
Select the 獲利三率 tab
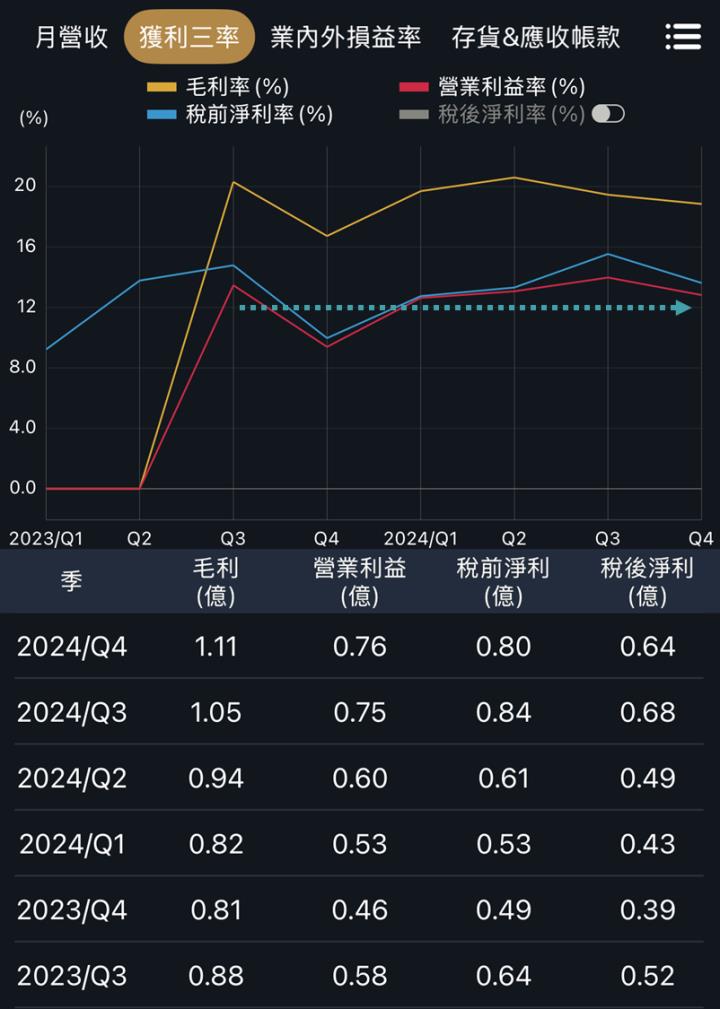click(x=189, y=36)
